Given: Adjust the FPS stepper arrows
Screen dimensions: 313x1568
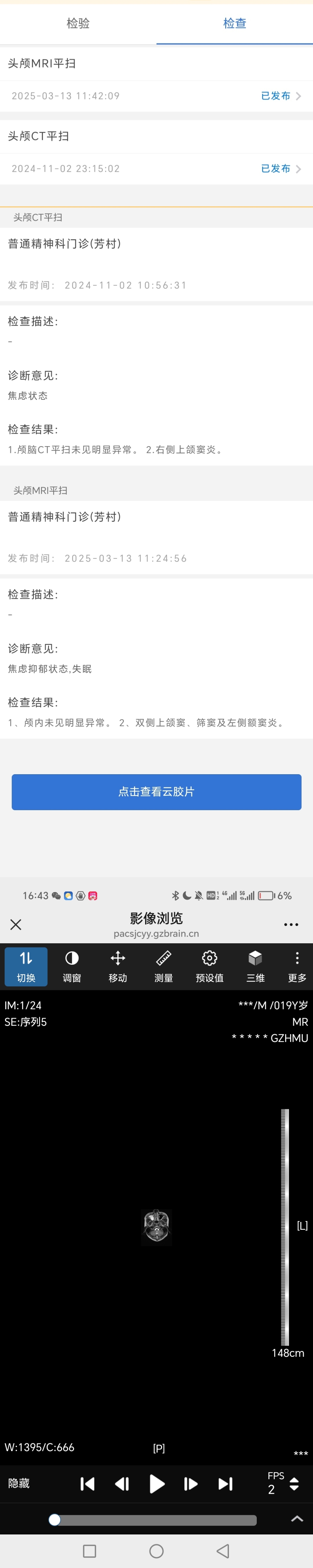Looking at the screenshot, I should [294, 1484].
